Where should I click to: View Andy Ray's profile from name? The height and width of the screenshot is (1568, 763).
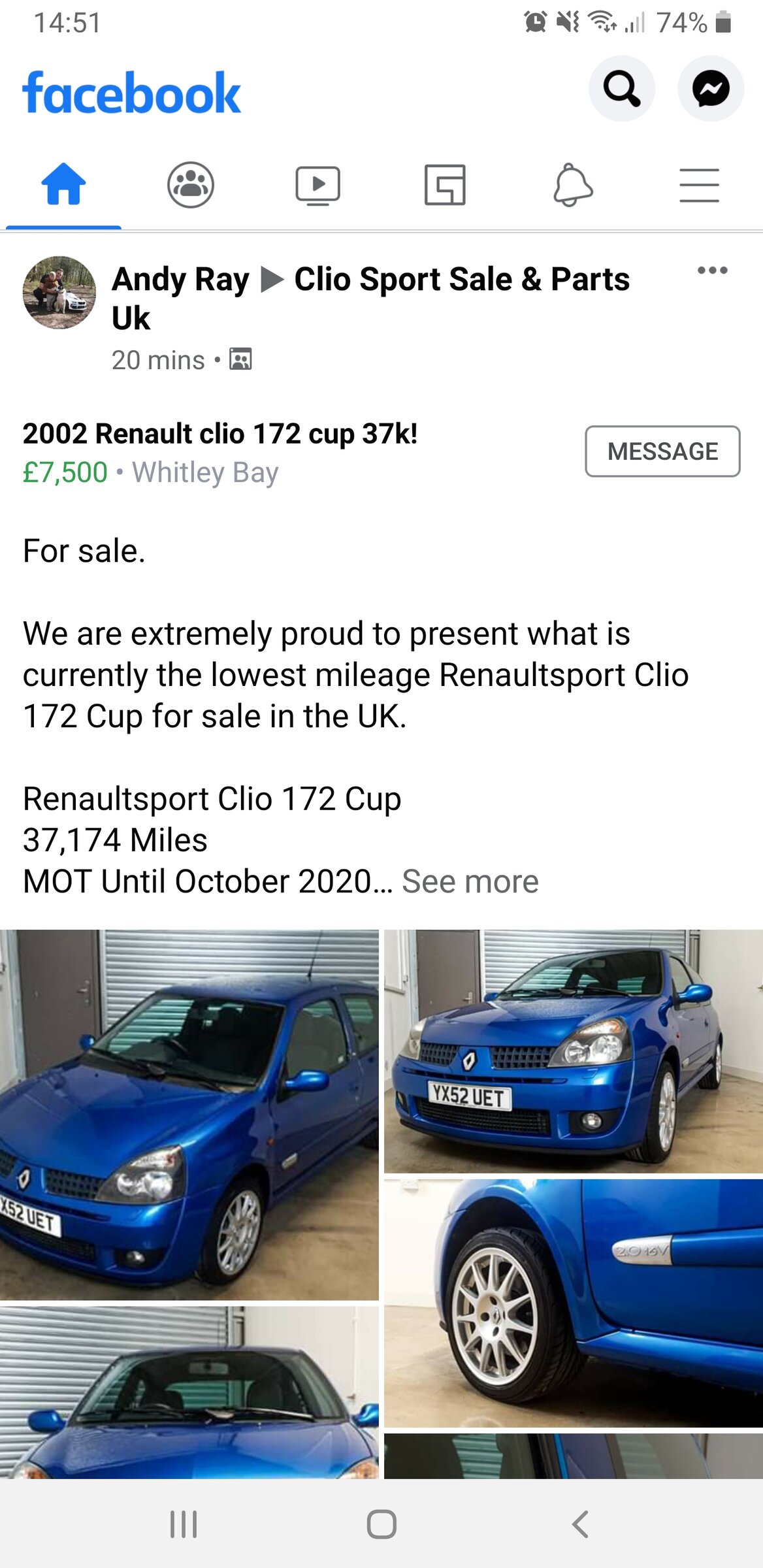[x=181, y=280]
